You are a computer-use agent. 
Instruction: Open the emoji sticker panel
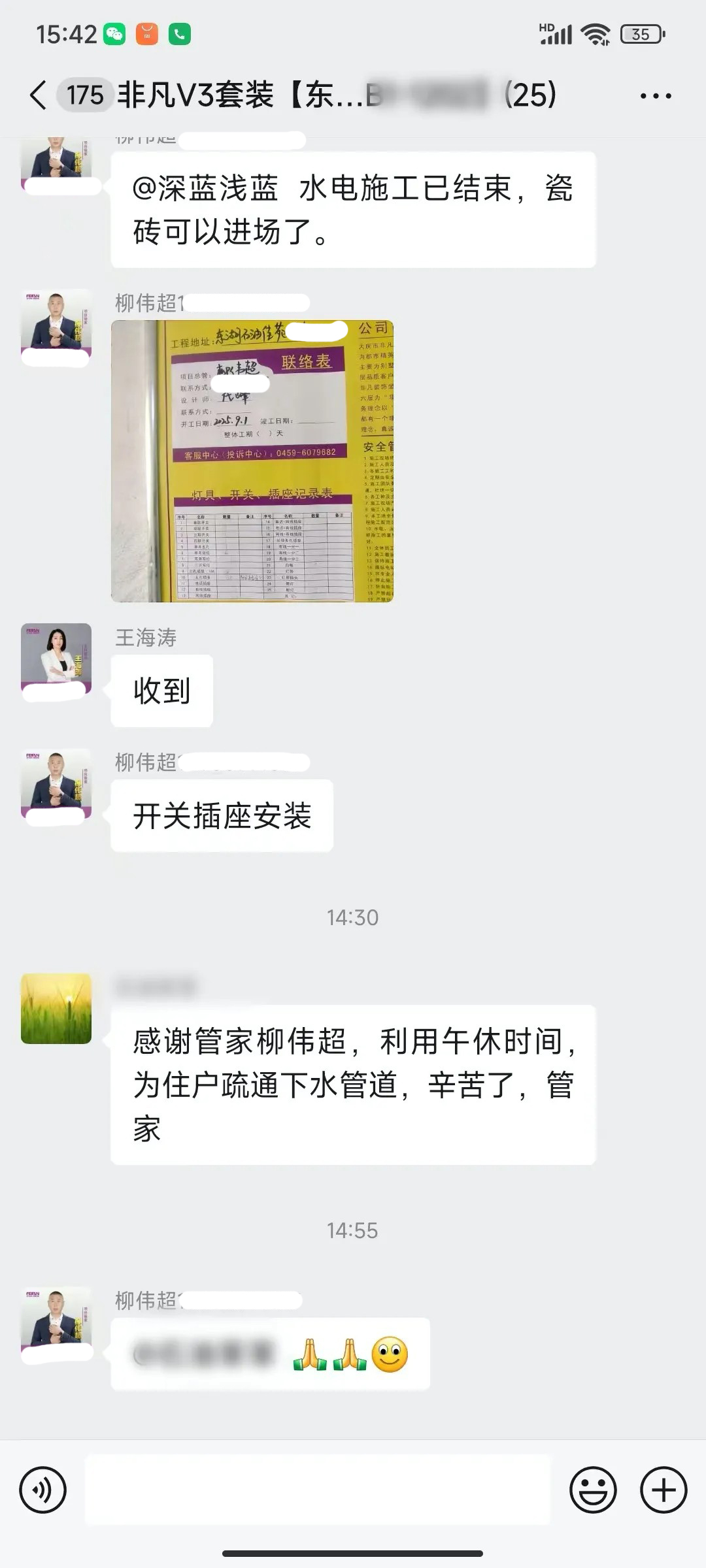pos(593,1490)
